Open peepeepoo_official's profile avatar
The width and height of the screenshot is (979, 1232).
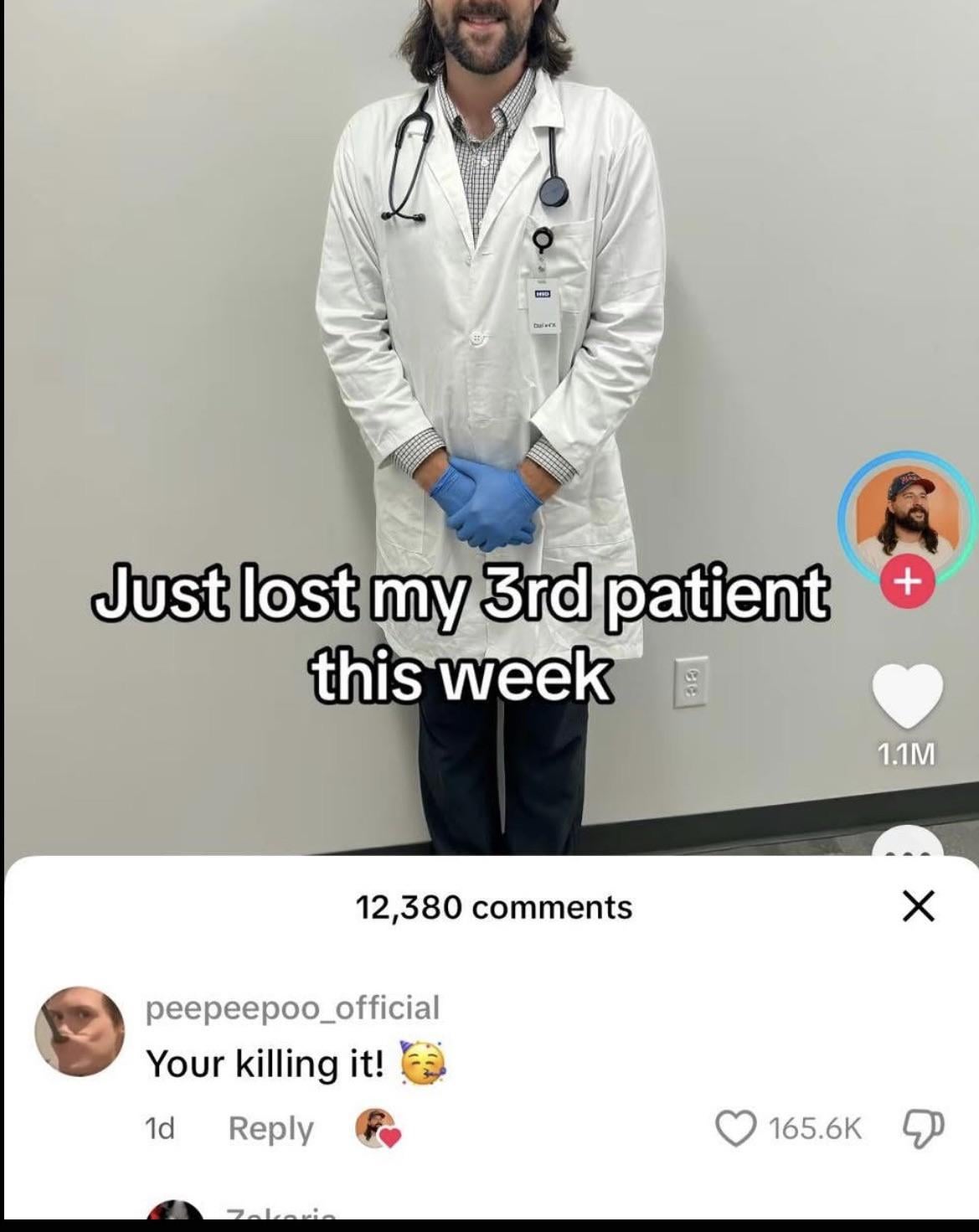click(x=80, y=1031)
